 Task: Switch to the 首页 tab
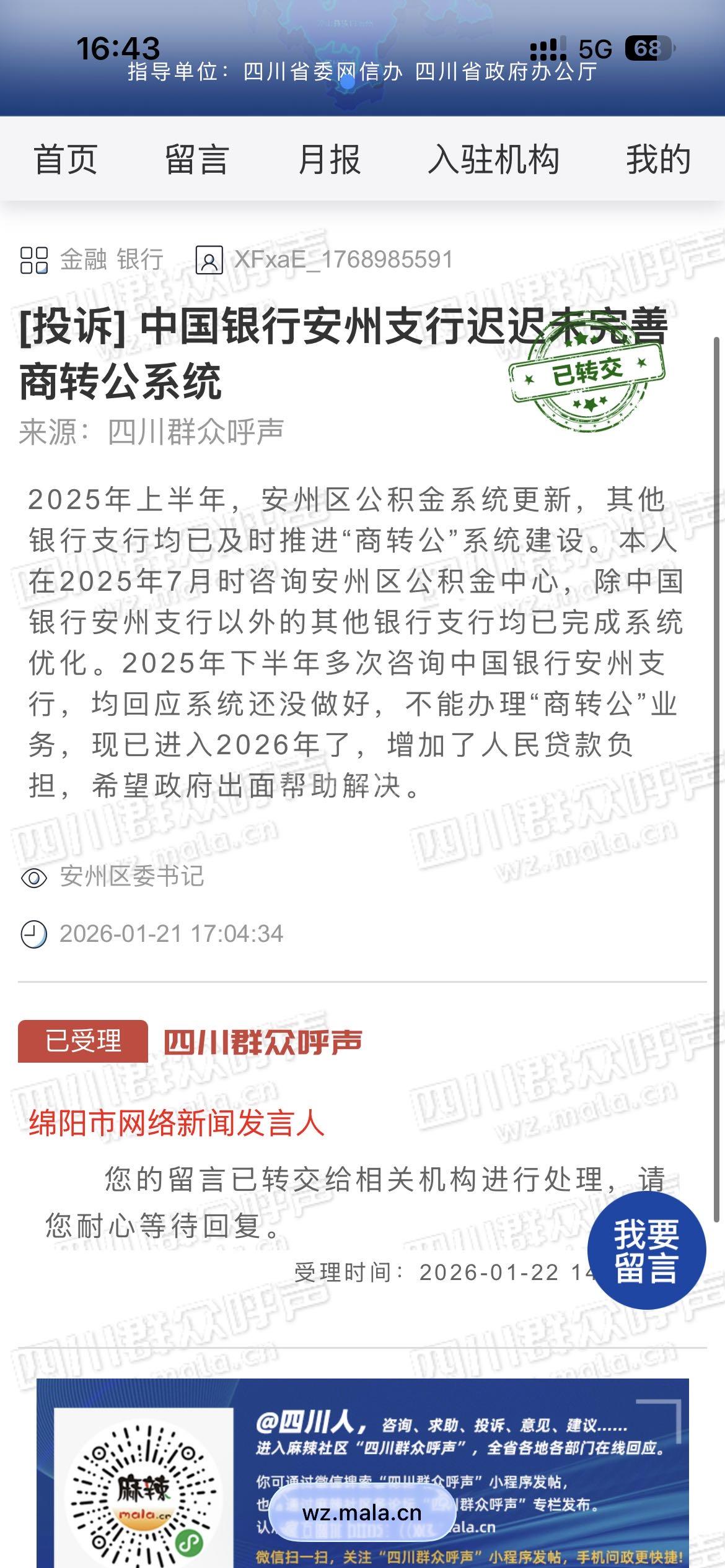pos(66,160)
